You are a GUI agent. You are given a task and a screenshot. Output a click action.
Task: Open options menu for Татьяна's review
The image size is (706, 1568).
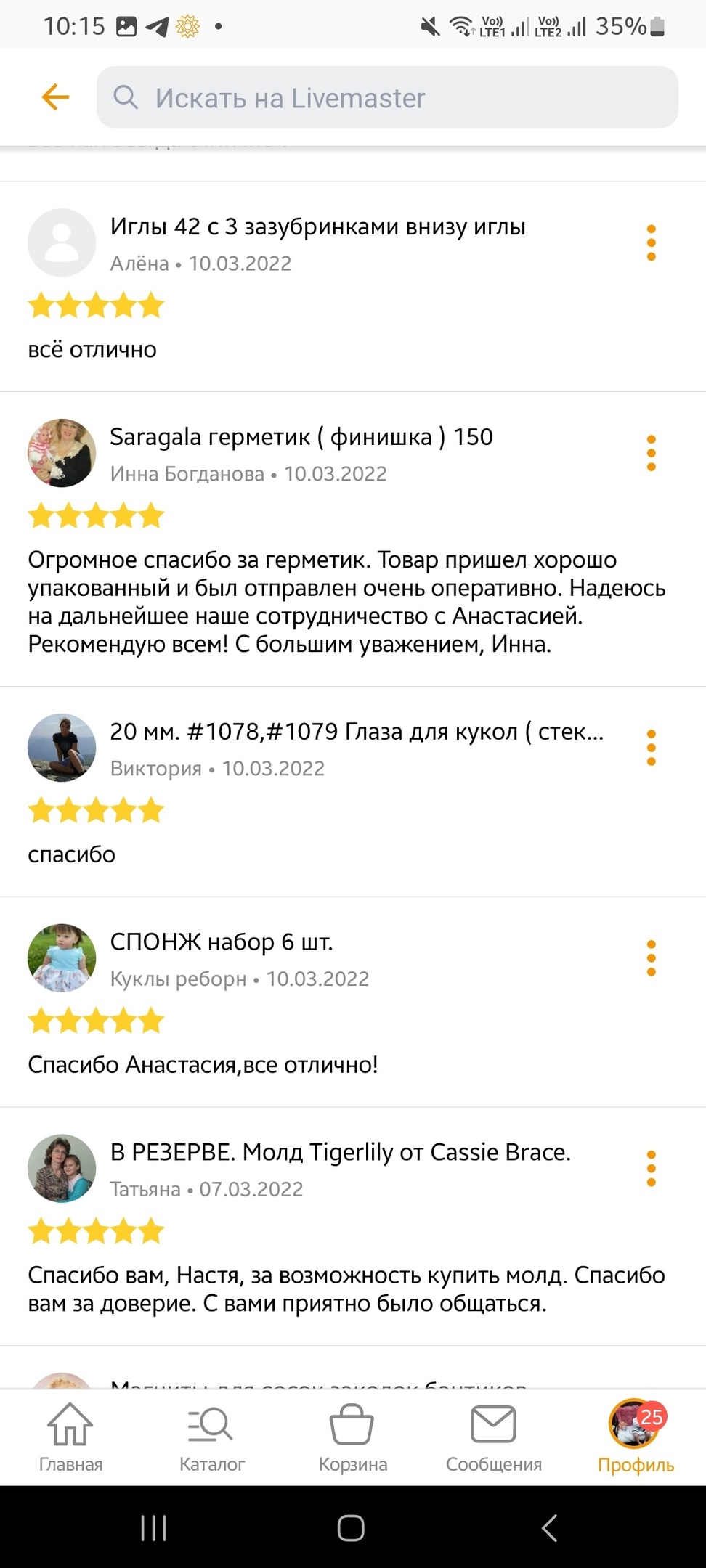(x=651, y=1169)
